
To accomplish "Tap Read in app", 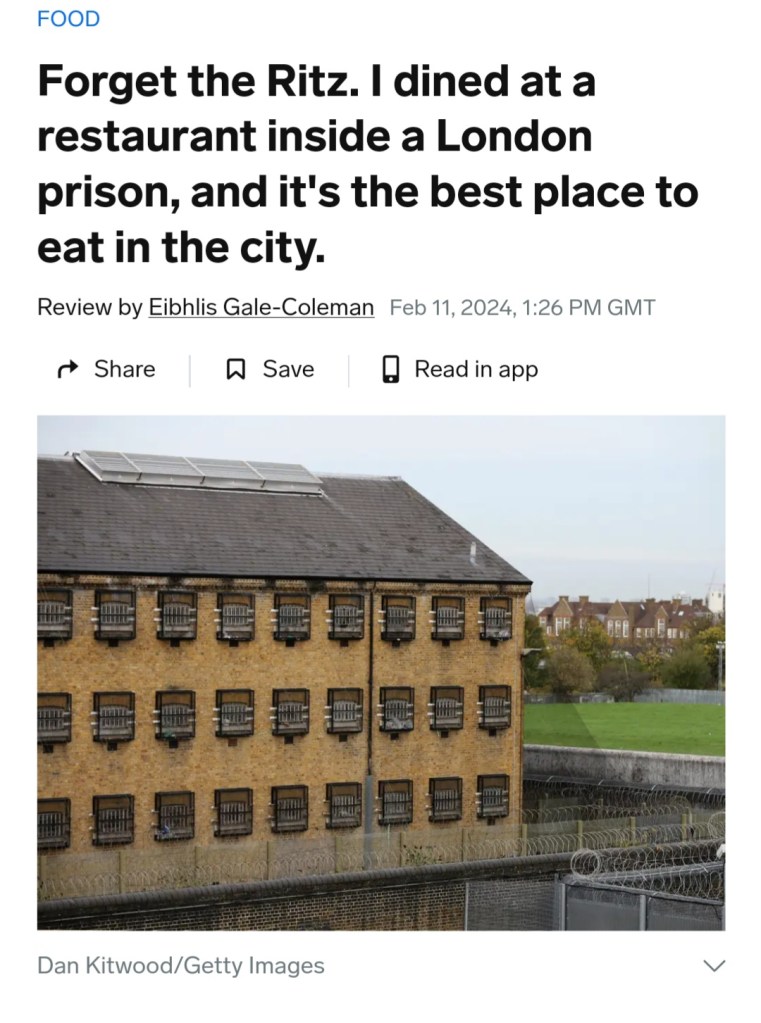I will click(x=460, y=369).
